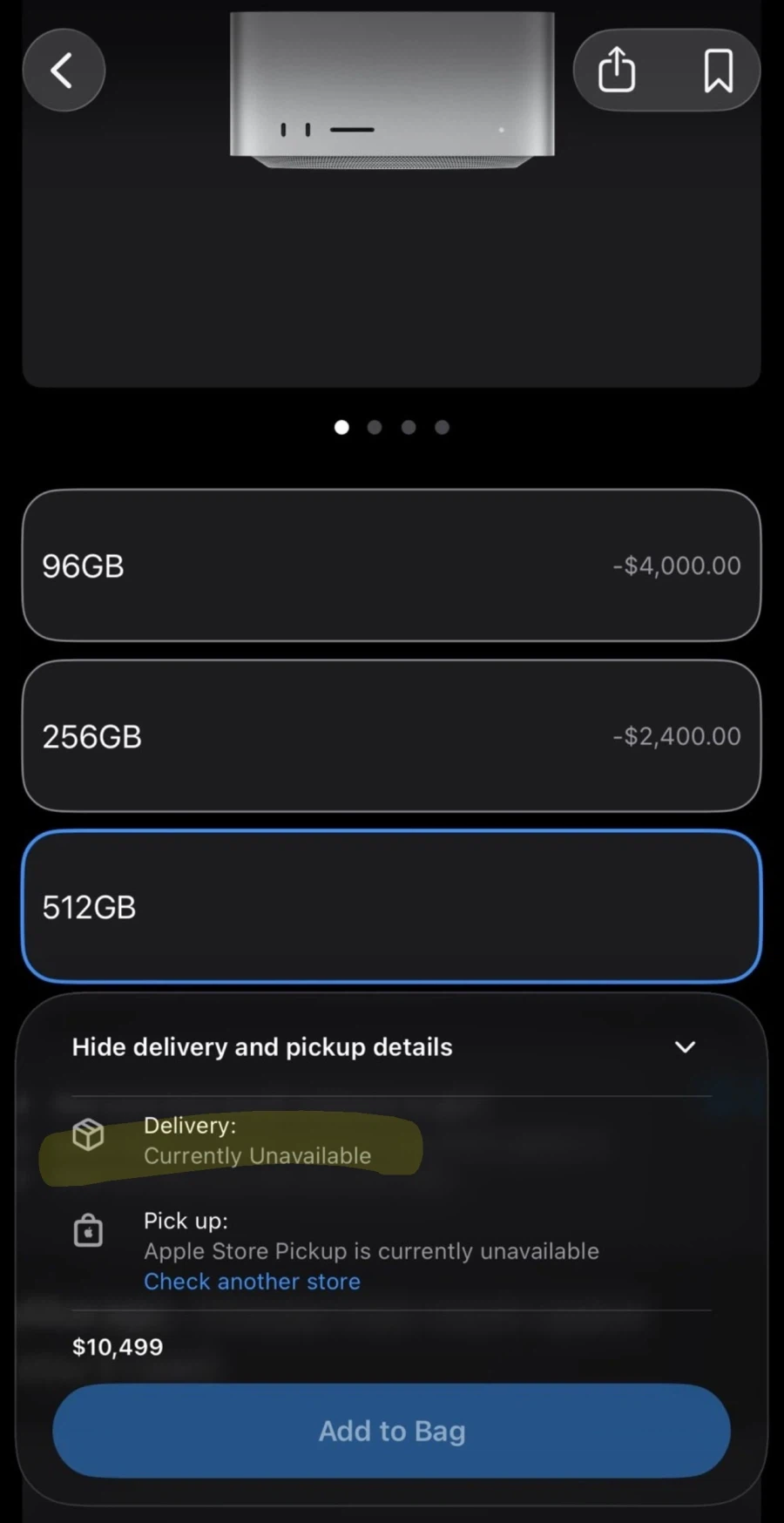Tap the fourth carousel dot

(x=441, y=427)
